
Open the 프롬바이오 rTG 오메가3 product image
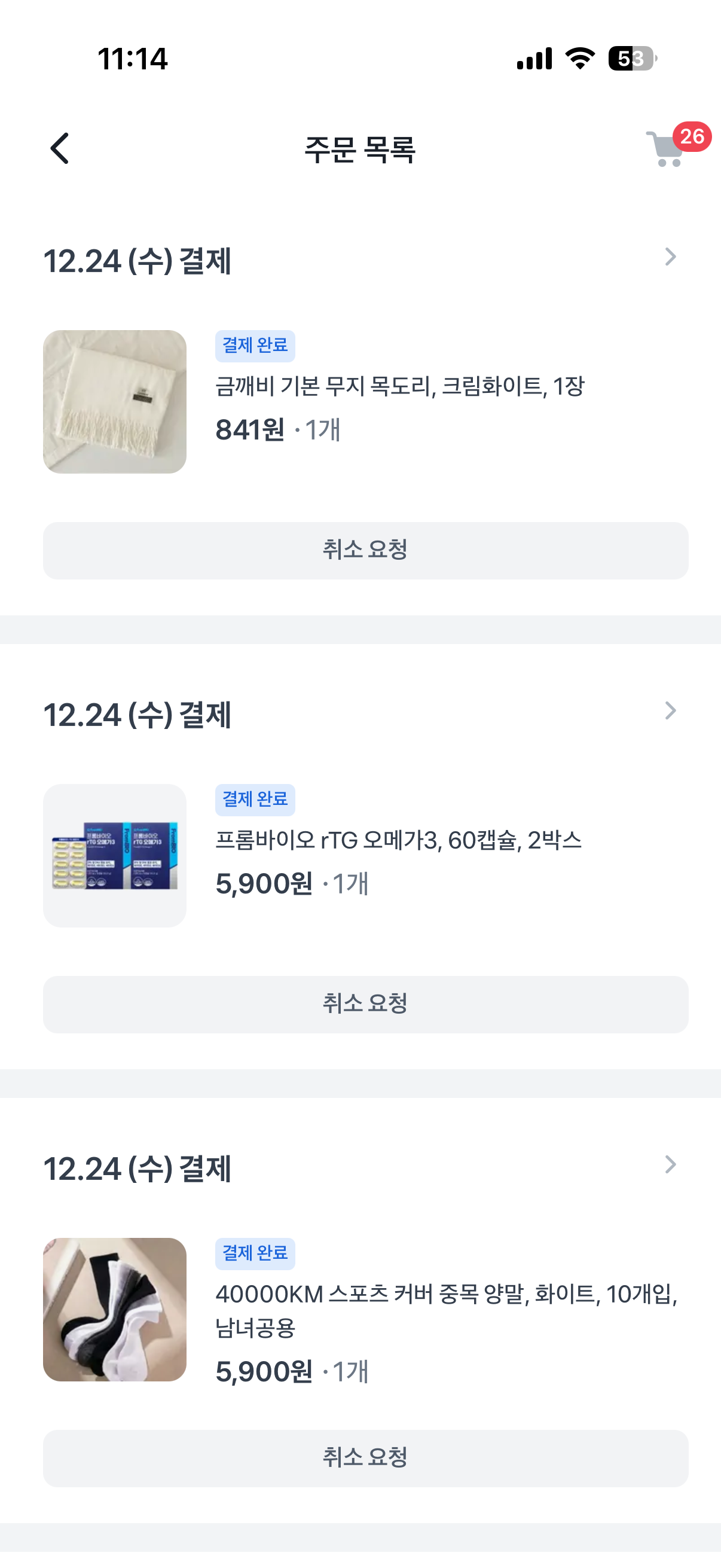pos(115,855)
